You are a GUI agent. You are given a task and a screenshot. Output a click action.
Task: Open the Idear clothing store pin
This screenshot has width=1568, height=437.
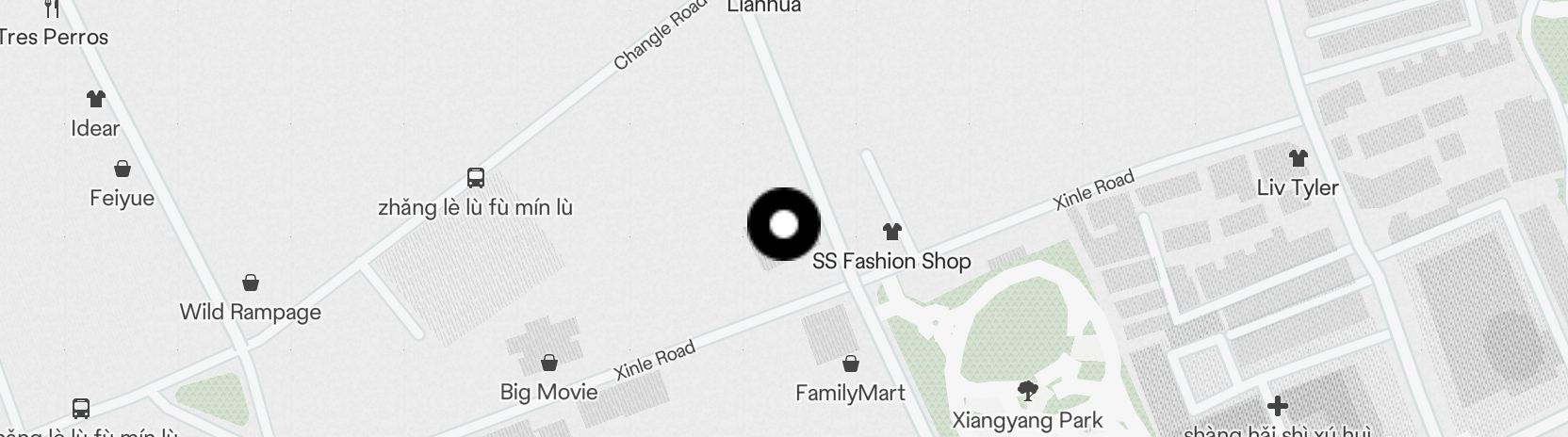click(x=95, y=99)
